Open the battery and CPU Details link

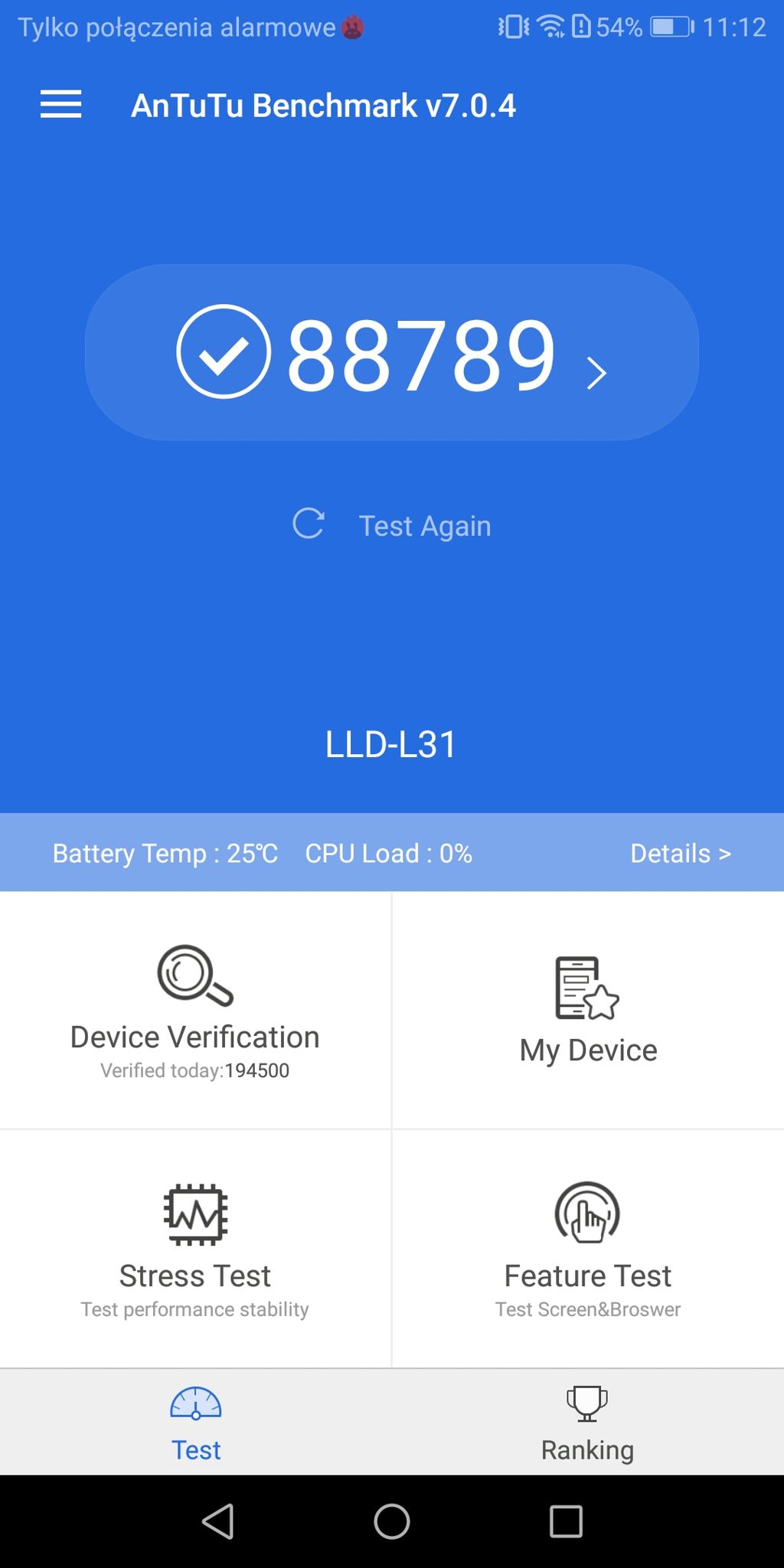(680, 853)
